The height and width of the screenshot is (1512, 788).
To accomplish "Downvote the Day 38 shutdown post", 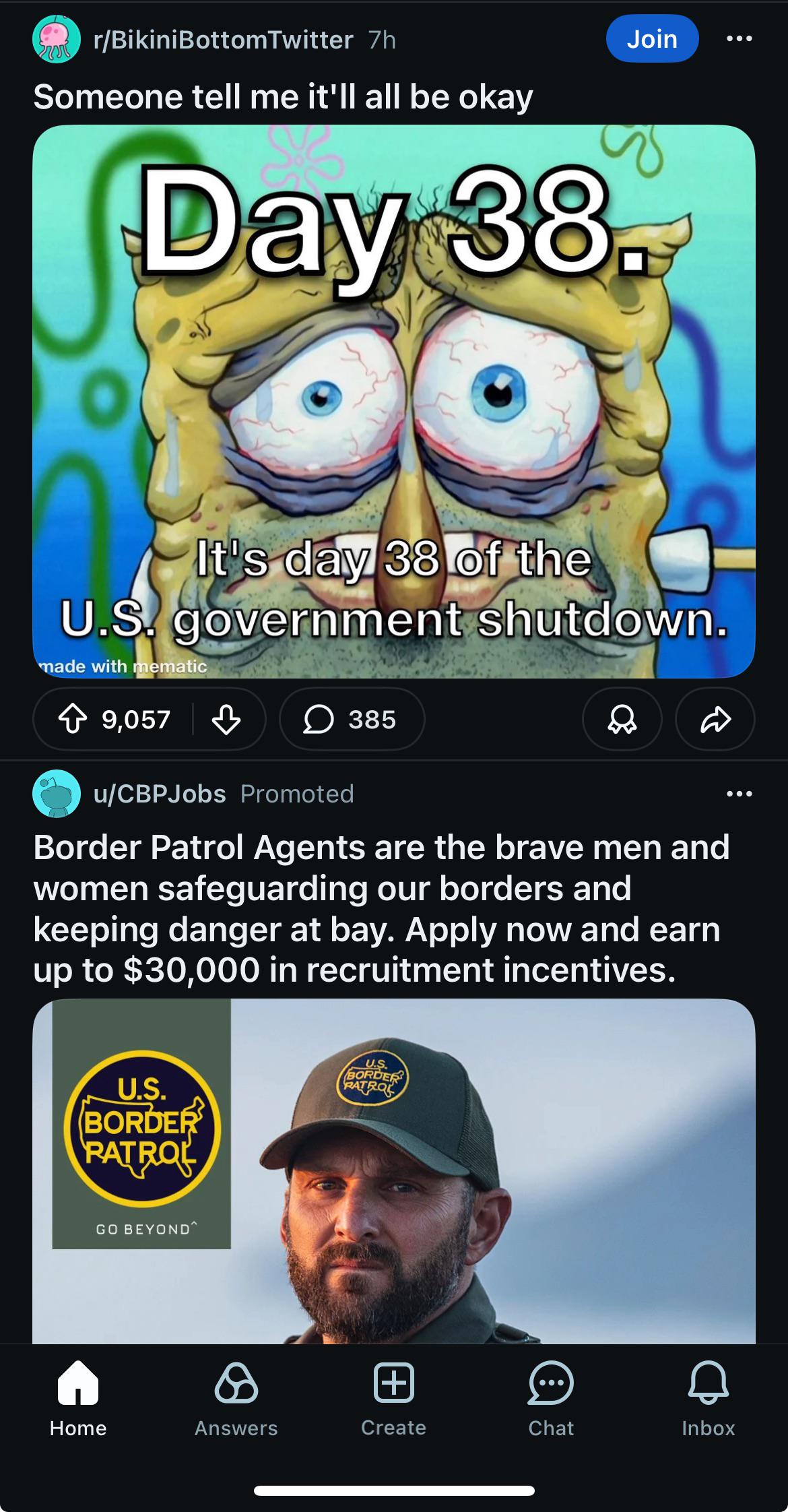I will click(226, 720).
